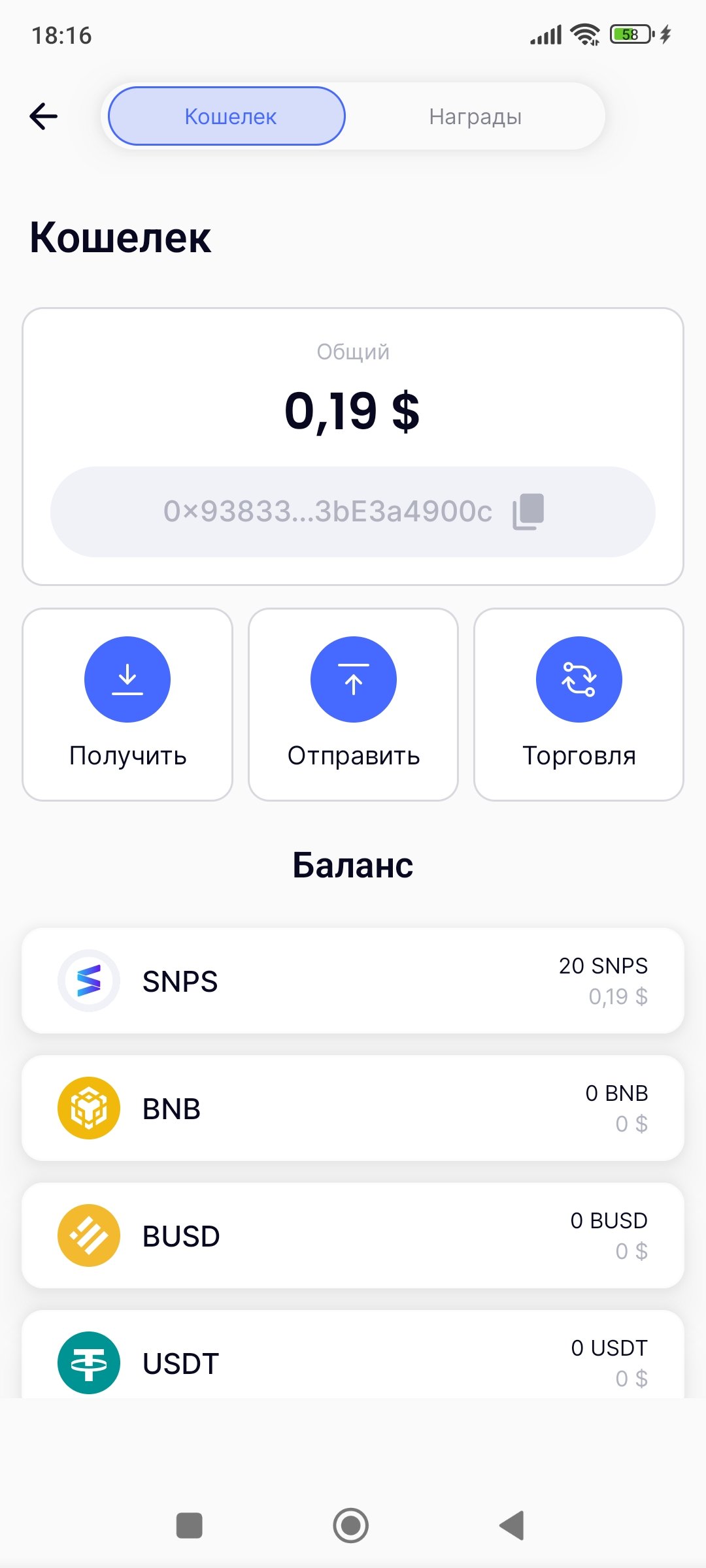Open the Торговля option
Image resolution: width=706 pixels, height=1568 pixels.
pos(579,704)
